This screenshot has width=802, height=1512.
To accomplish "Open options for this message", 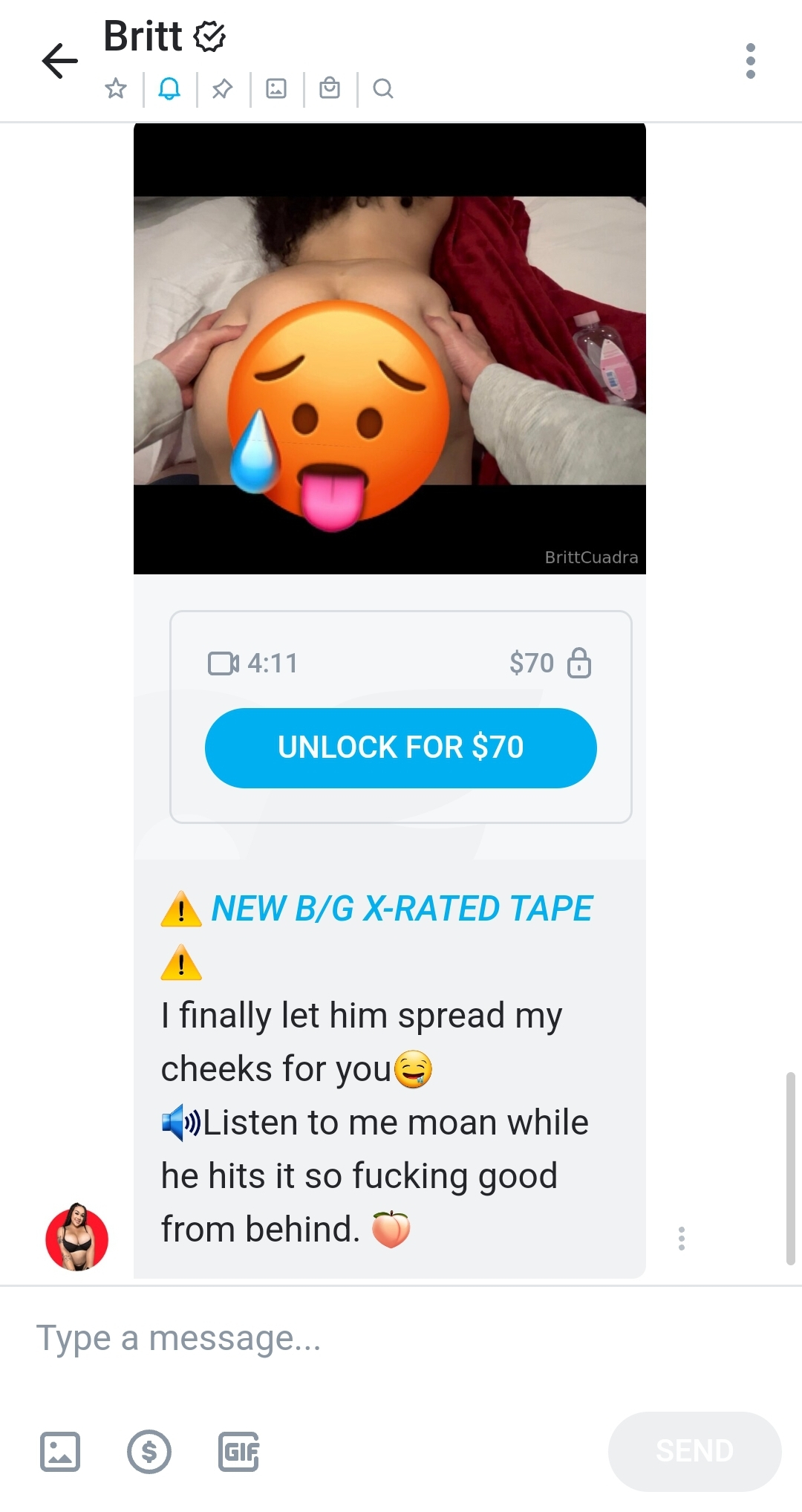I will pyautogui.click(x=682, y=1238).
